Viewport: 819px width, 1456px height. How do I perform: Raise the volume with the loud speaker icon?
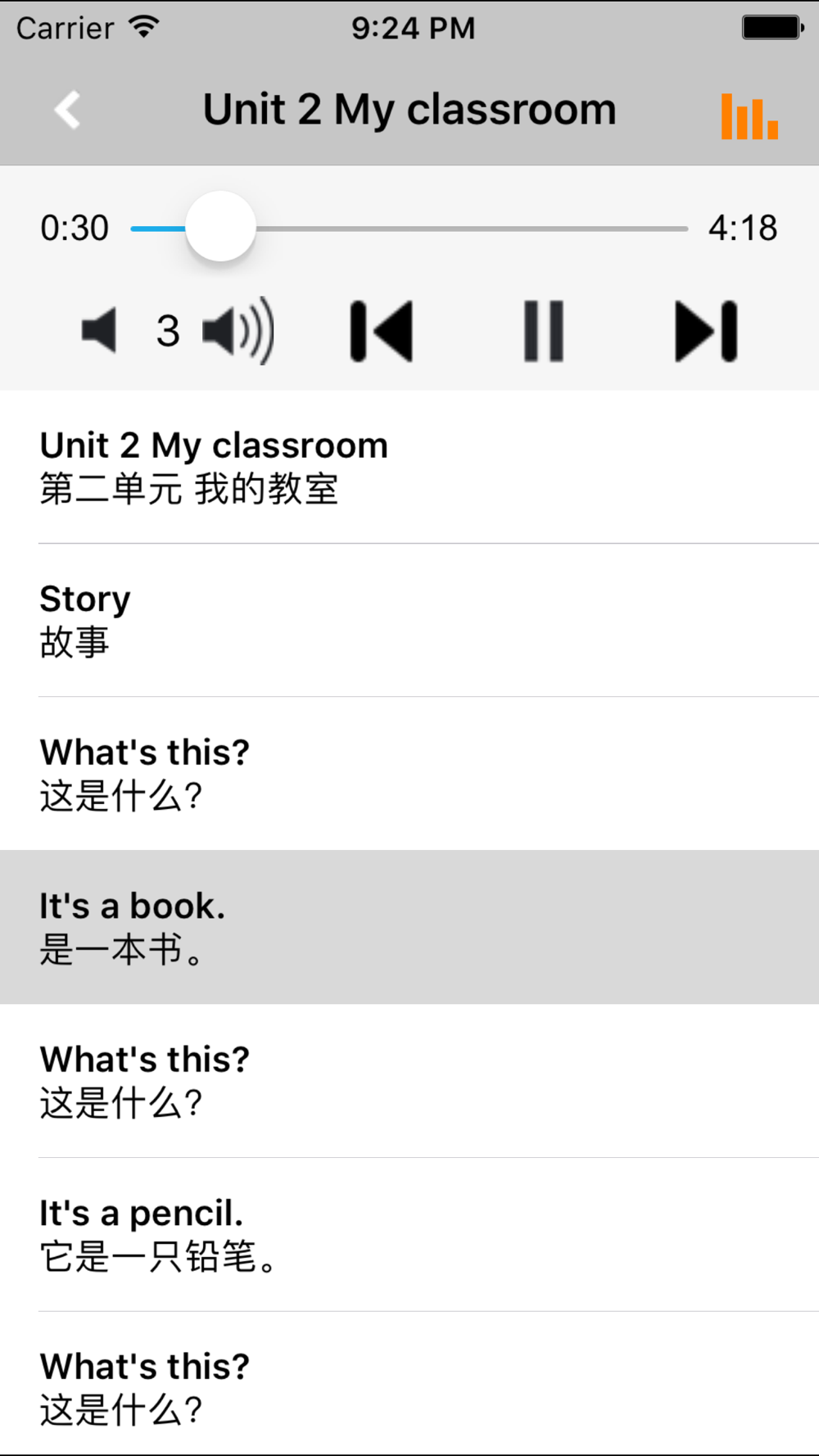pyautogui.click(x=238, y=331)
